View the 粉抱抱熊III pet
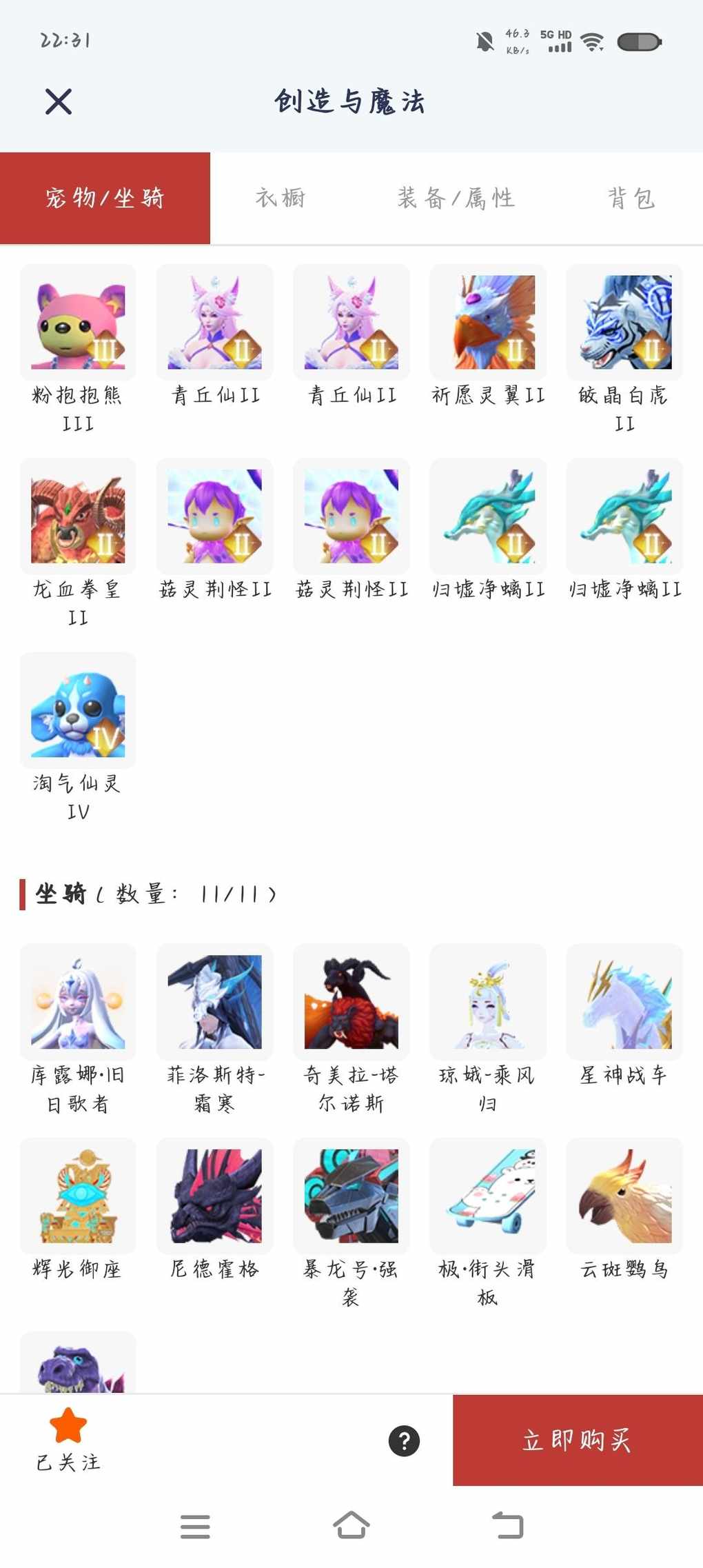703x1568 pixels. coord(78,323)
